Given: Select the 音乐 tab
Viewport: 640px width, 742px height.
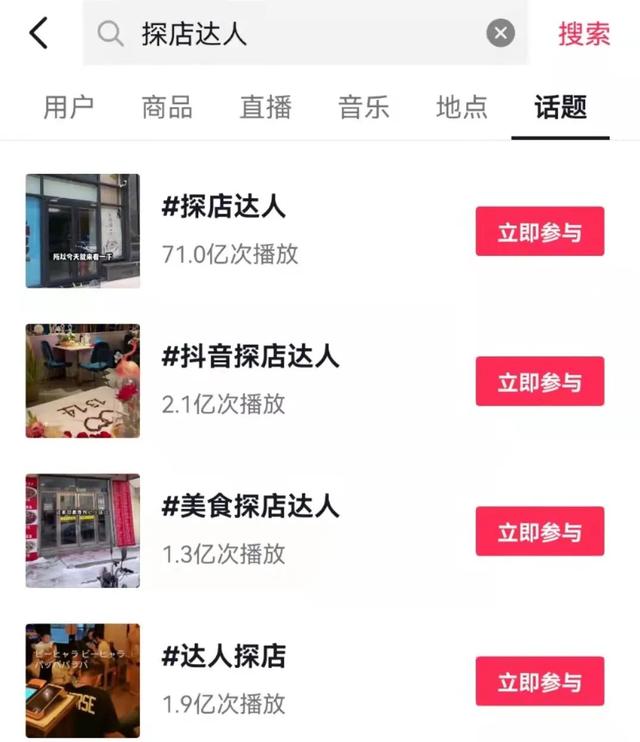Looking at the screenshot, I should coord(363,107).
